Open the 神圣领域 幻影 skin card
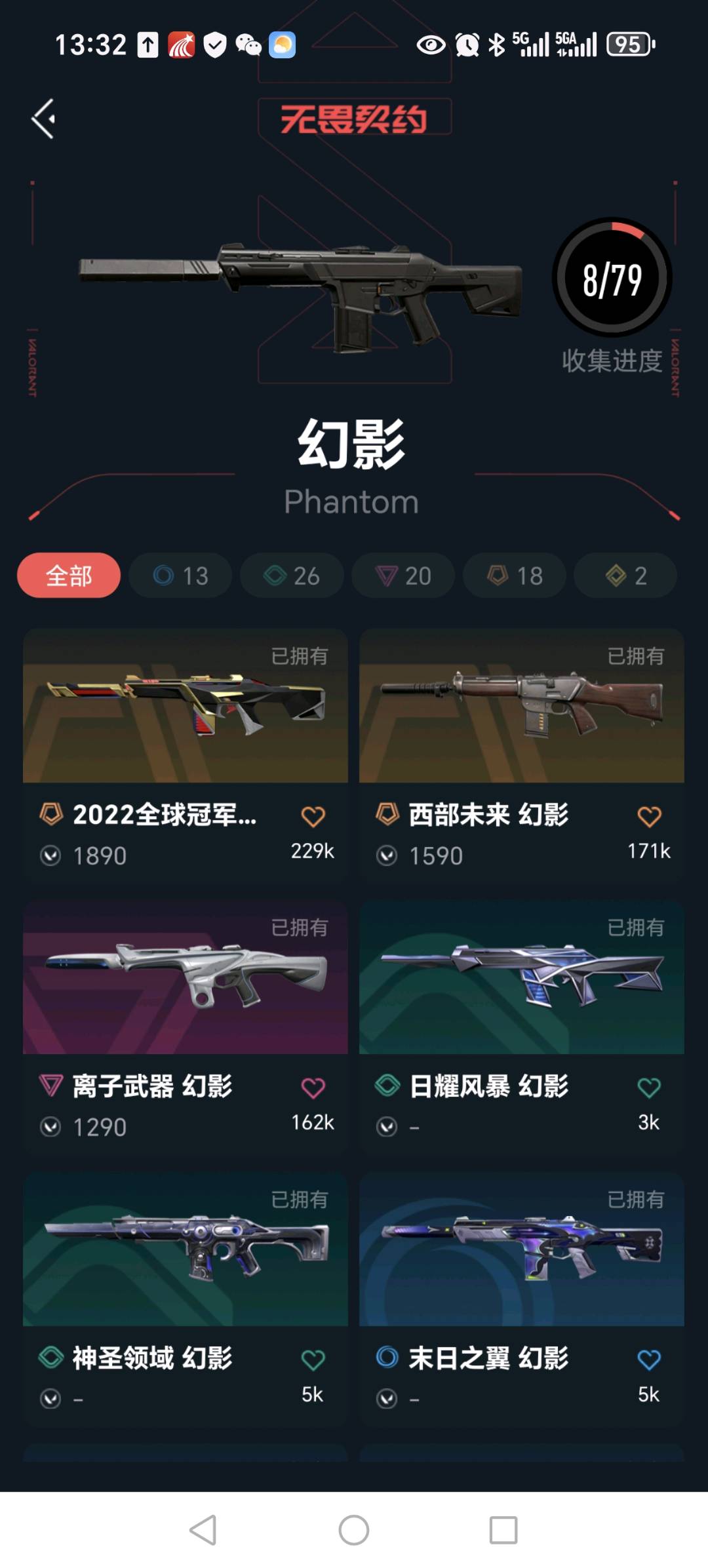This screenshot has width=708, height=1568. (186, 1298)
